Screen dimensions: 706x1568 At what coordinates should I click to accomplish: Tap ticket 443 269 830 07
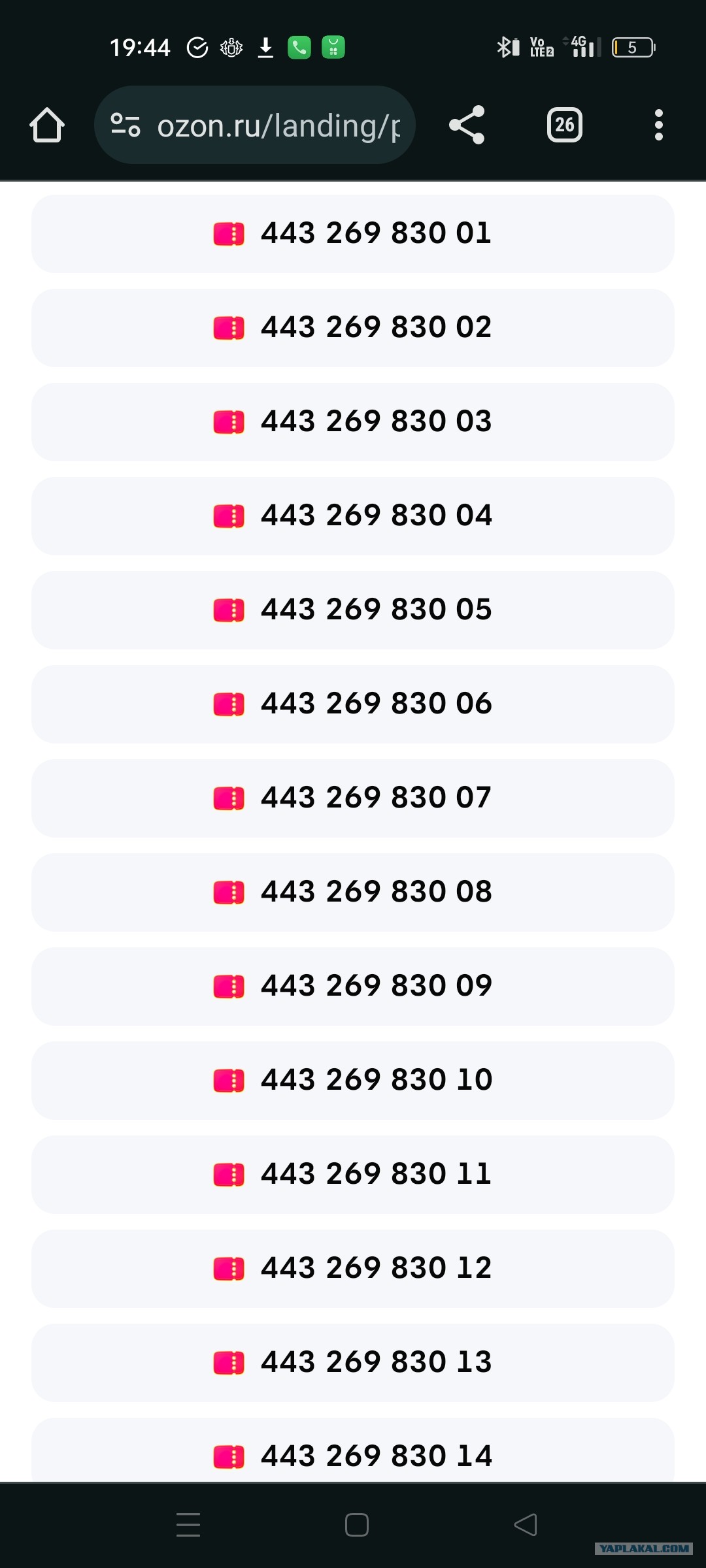(353, 798)
